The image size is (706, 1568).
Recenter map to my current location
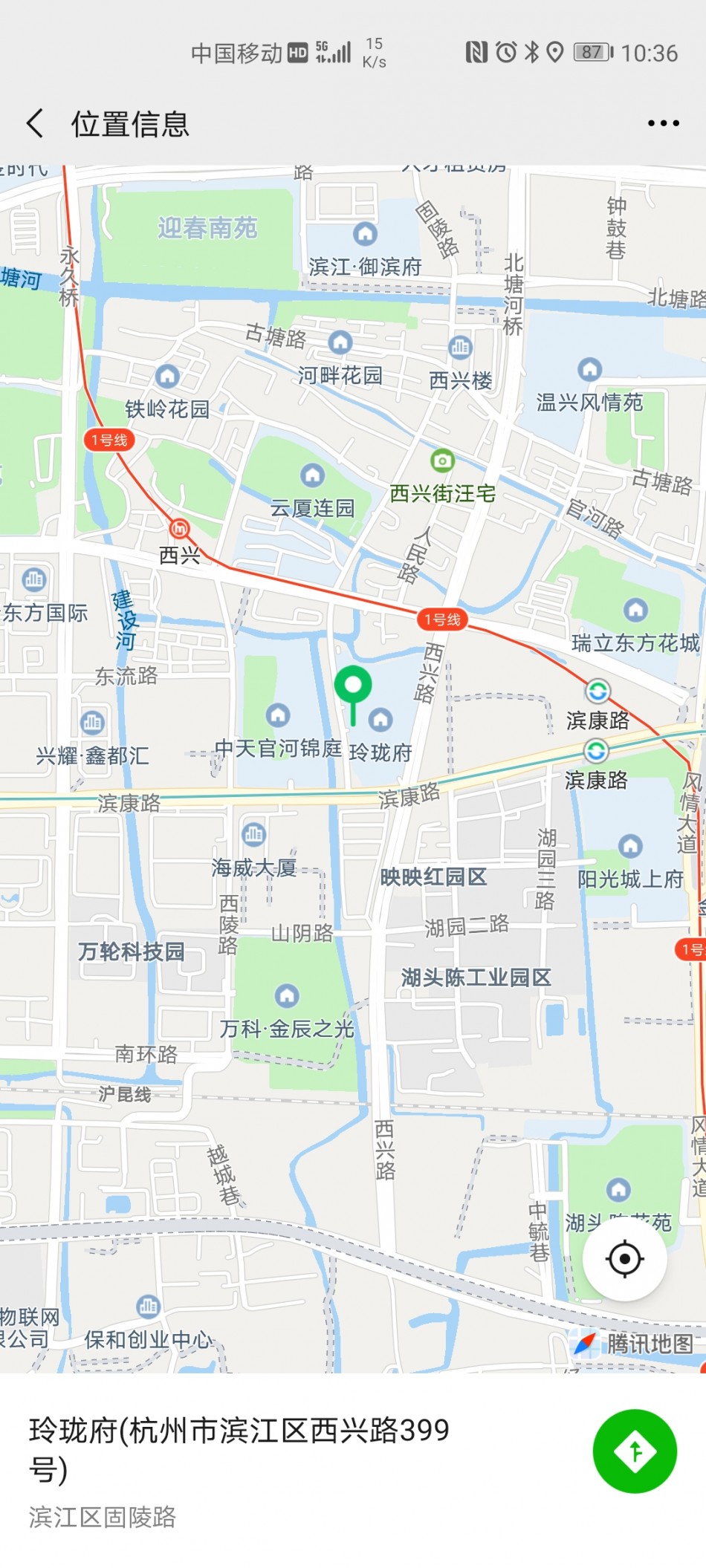(624, 1258)
